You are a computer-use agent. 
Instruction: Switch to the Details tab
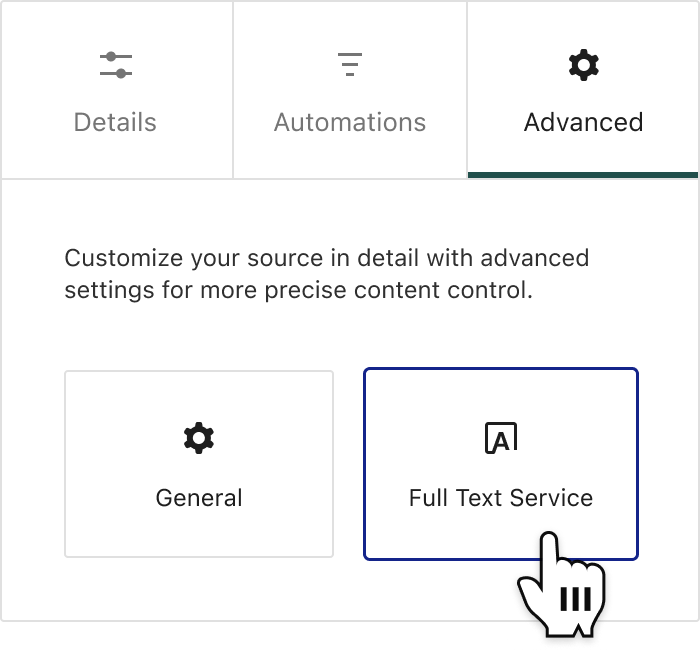pos(116,92)
